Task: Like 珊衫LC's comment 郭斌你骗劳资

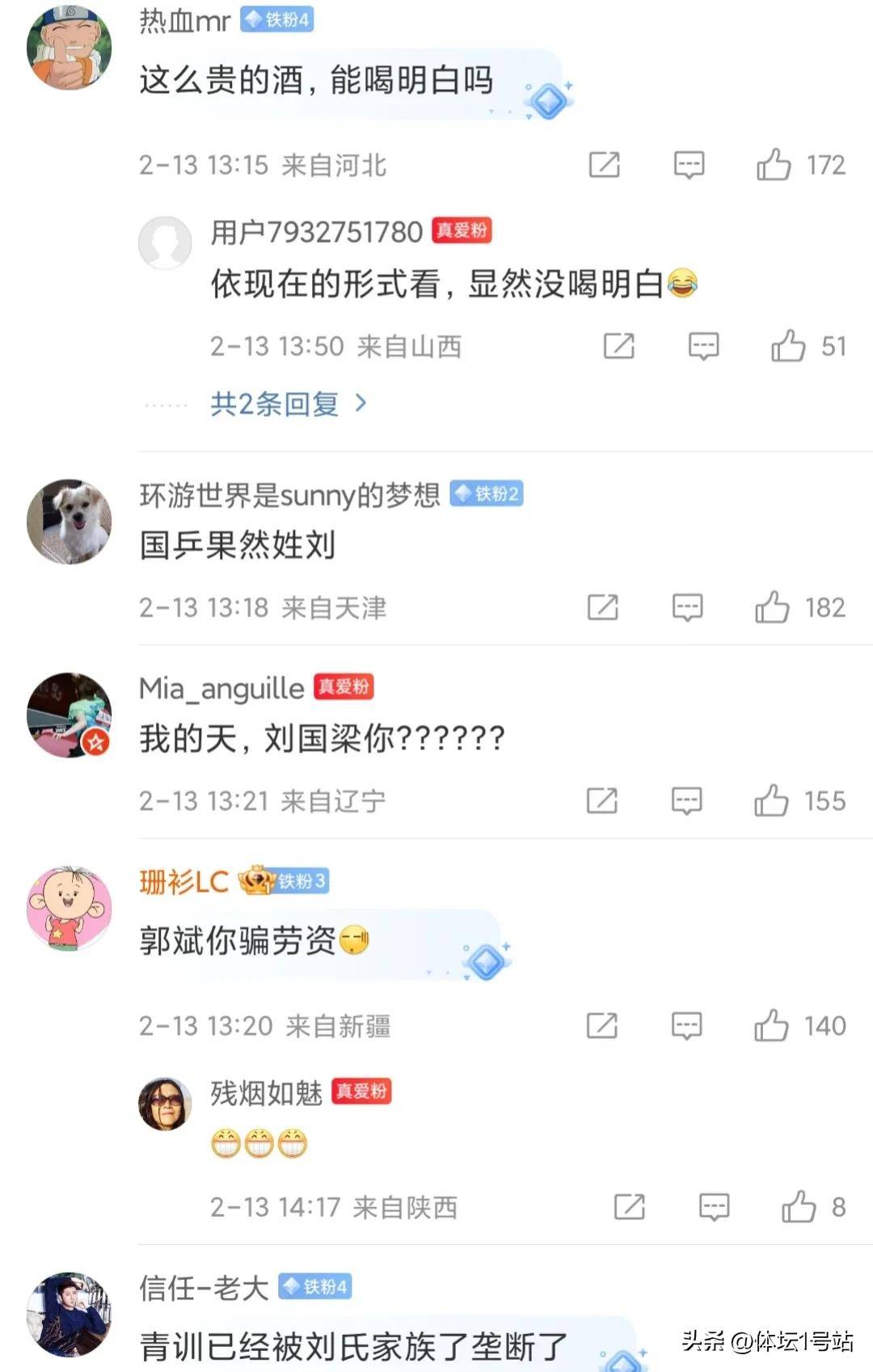Action: (771, 1026)
